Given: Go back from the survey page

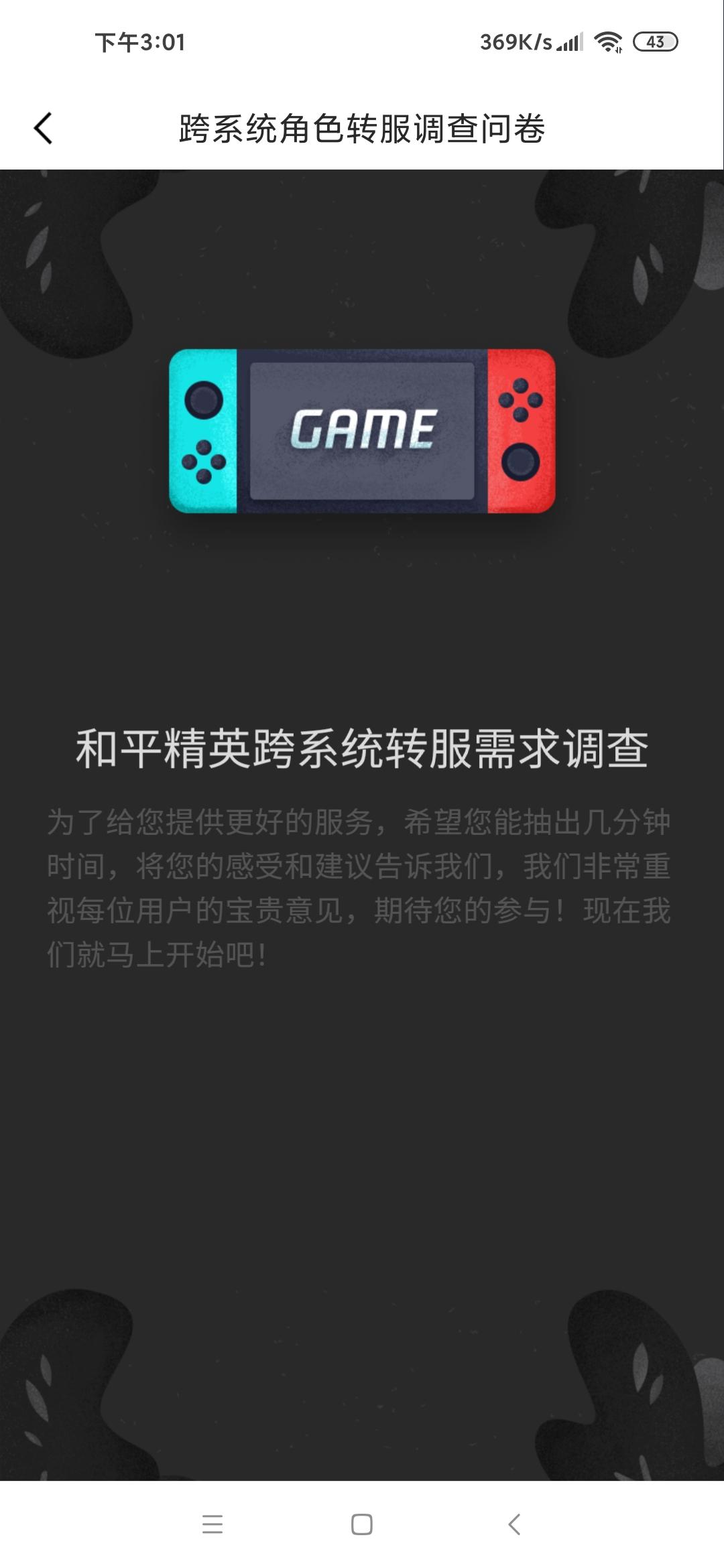Looking at the screenshot, I should 44,128.
